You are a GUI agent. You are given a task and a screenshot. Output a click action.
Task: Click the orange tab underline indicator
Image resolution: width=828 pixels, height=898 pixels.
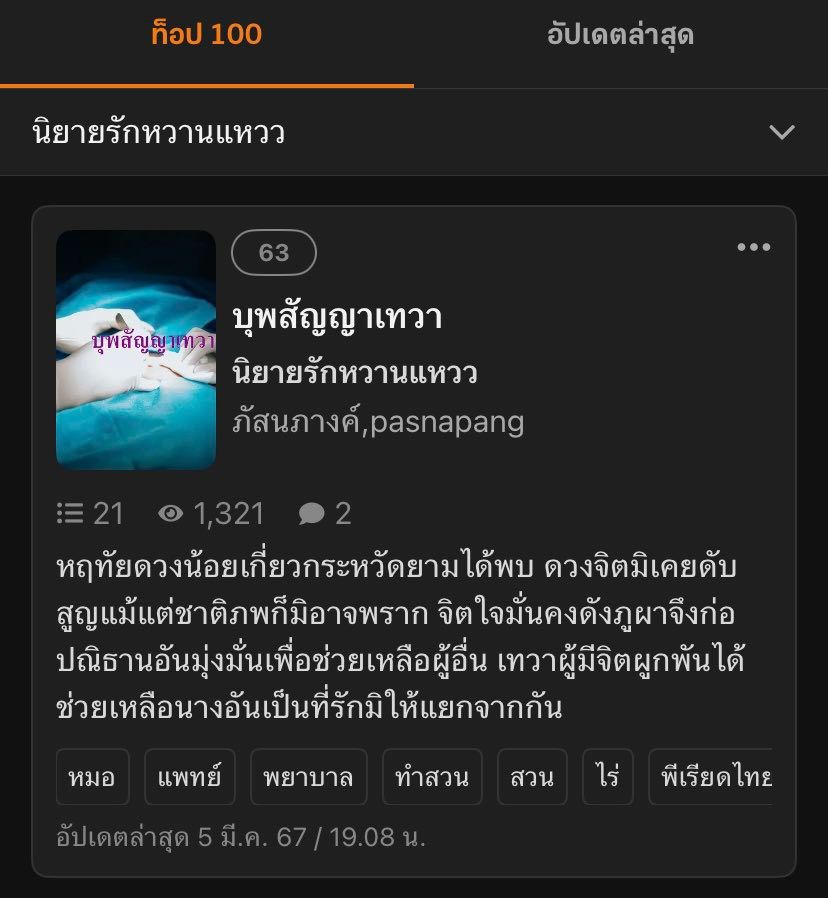[208, 86]
